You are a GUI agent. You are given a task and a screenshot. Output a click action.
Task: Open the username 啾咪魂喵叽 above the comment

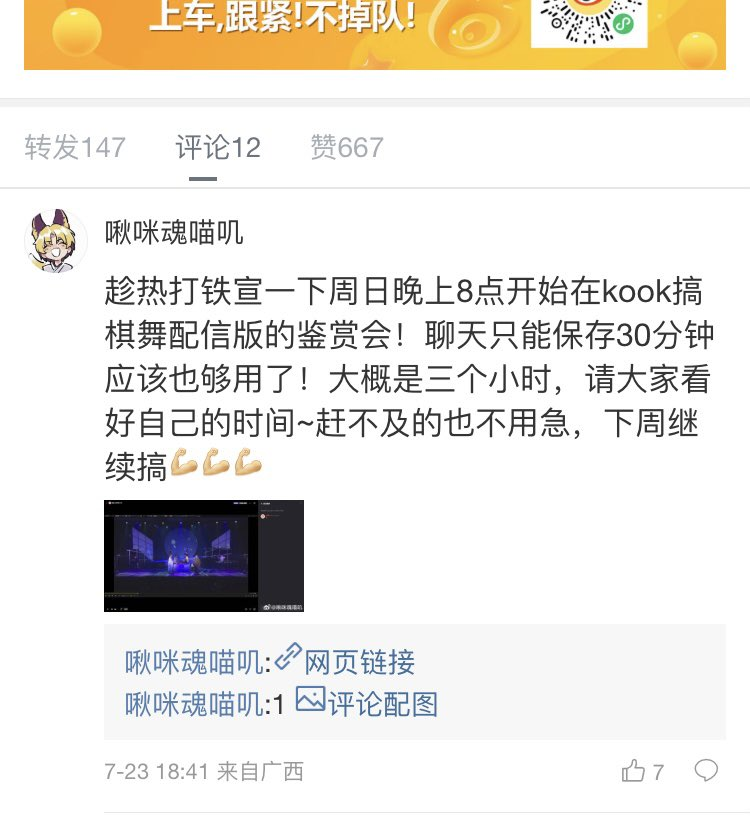click(174, 233)
